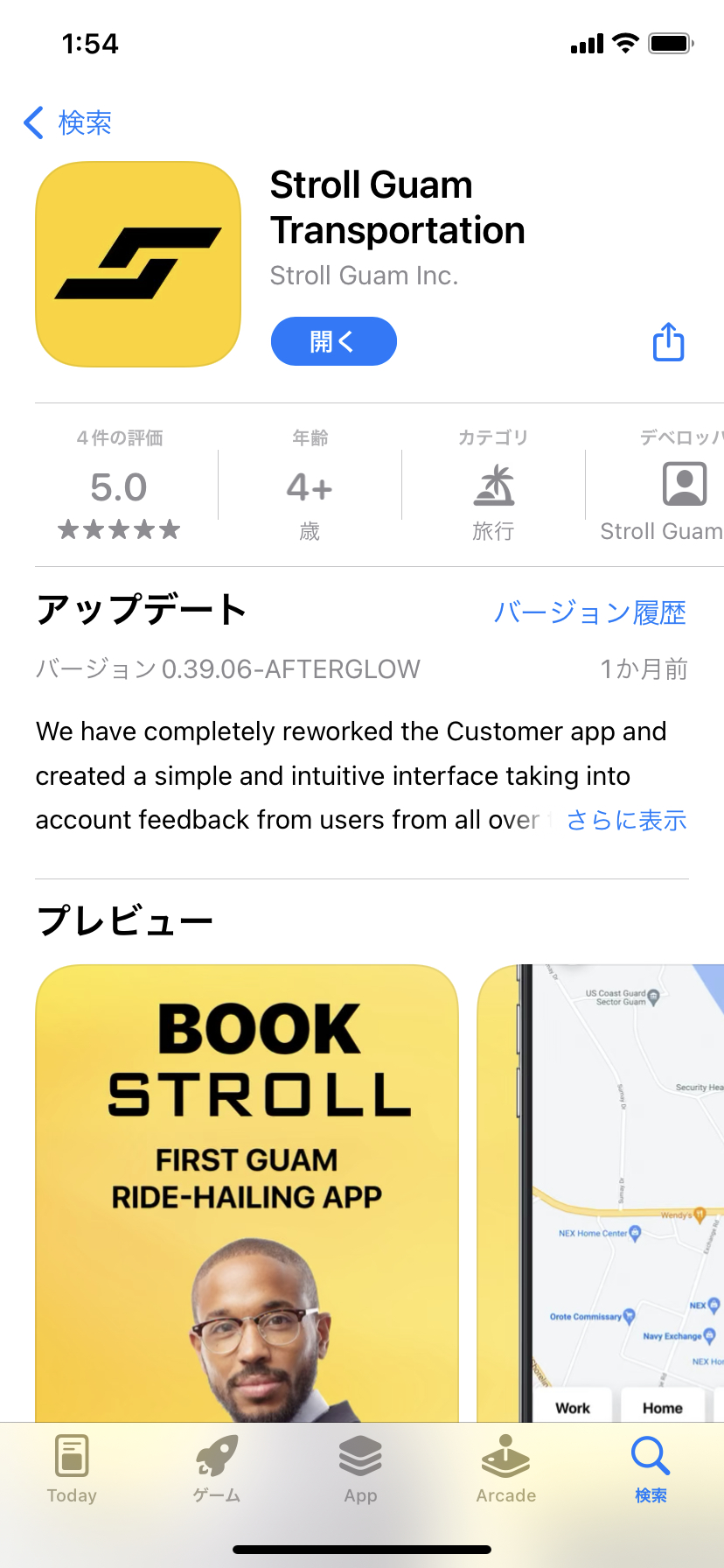Screen dimensions: 724x1568
Task: Open the Stroll Guam developer page
Action: 662,486
